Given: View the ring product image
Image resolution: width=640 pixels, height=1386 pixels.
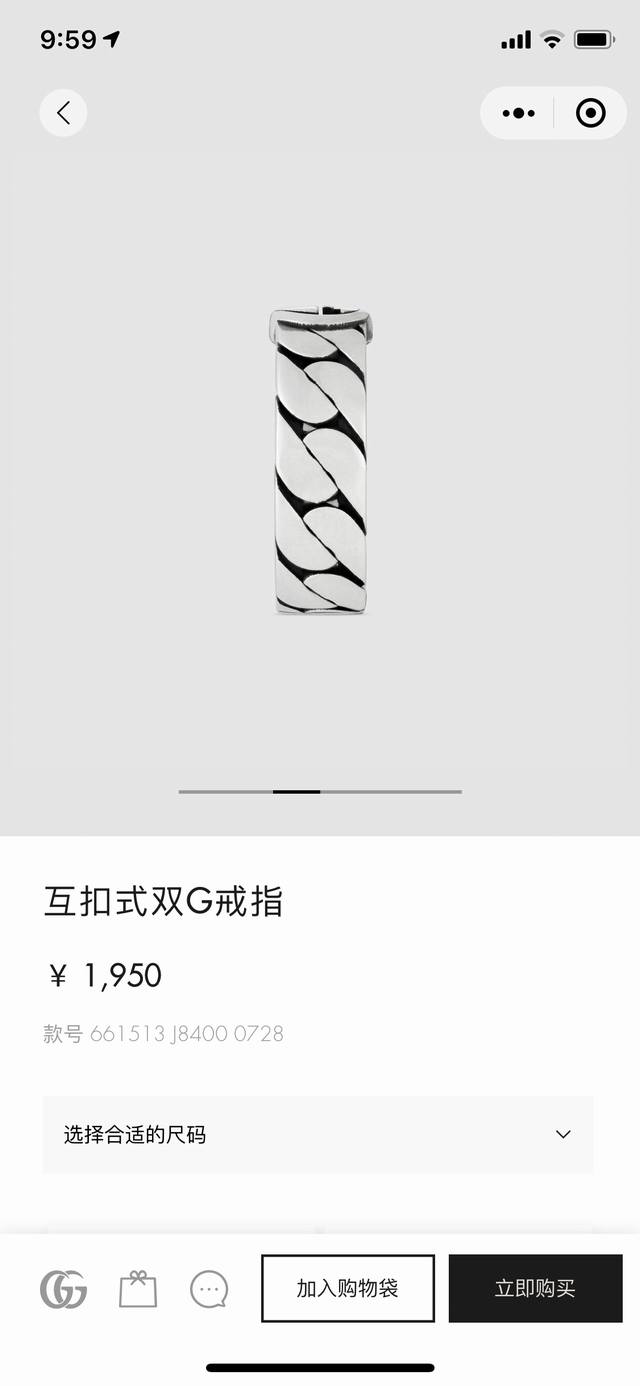Looking at the screenshot, I should [x=320, y=461].
